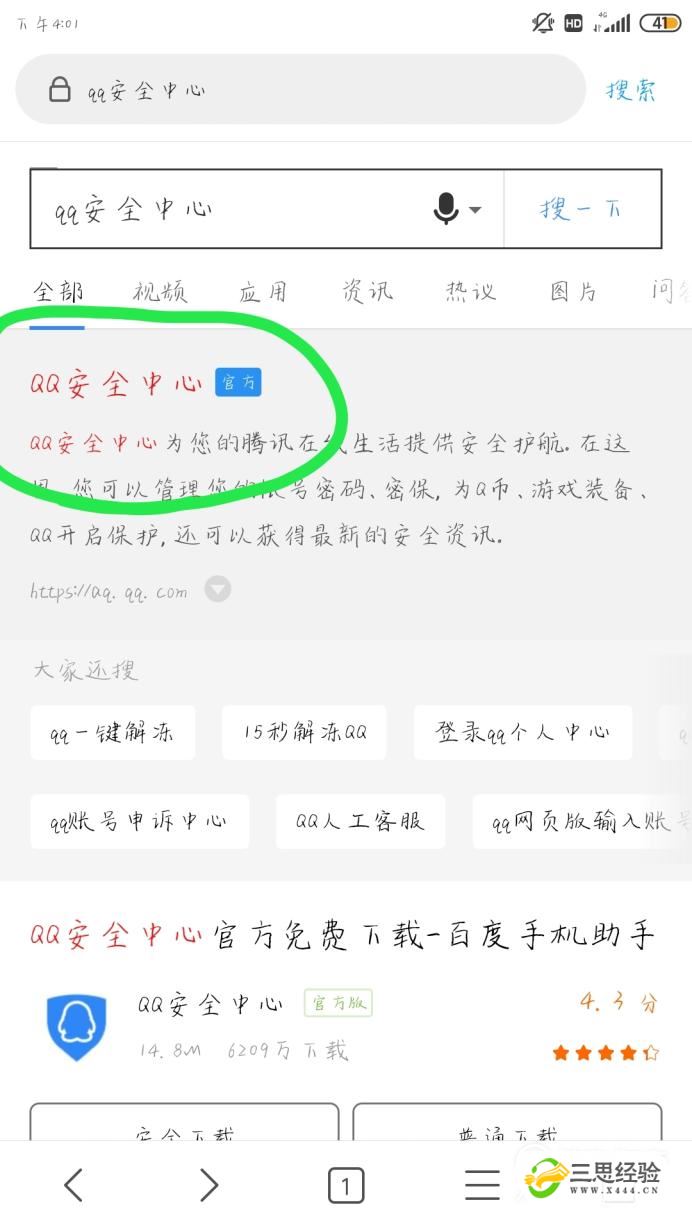The width and height of the screenshot is (692, 1230).
Task: Search the suggestion 15秒解冻QQ
Action: point(304,733)
